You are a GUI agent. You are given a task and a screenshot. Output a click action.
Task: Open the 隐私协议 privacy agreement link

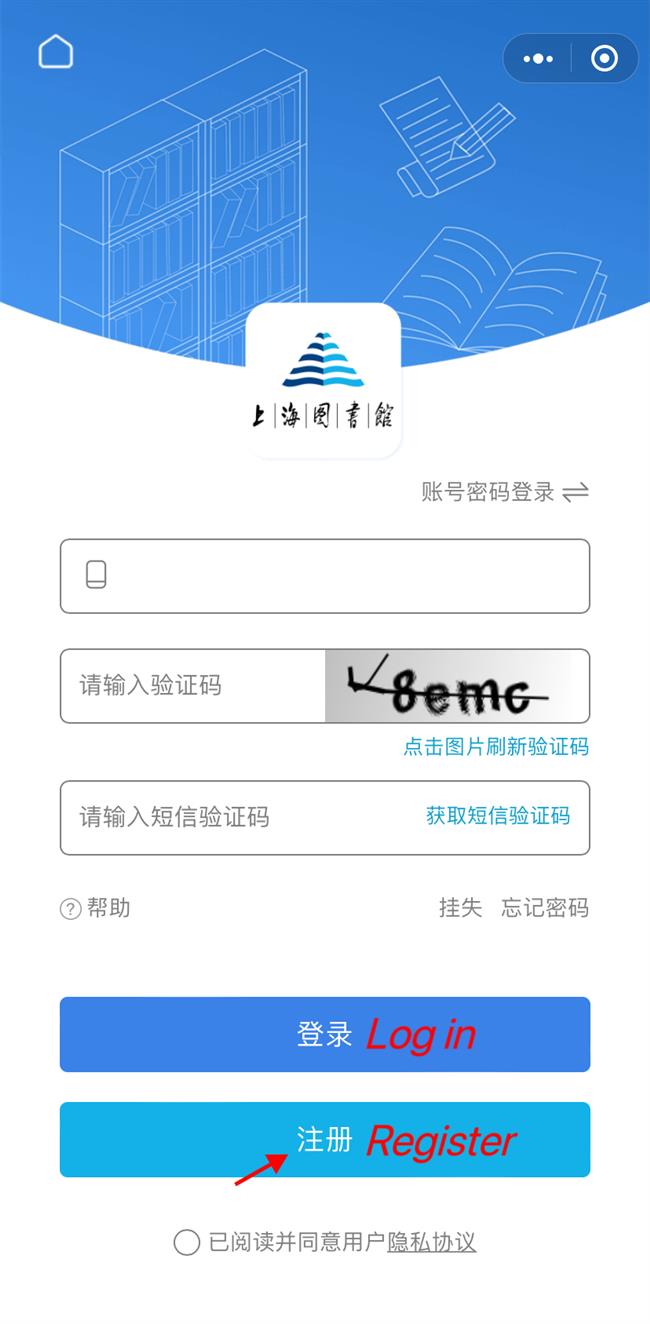pyautogui.click(x=432, y=1242)
